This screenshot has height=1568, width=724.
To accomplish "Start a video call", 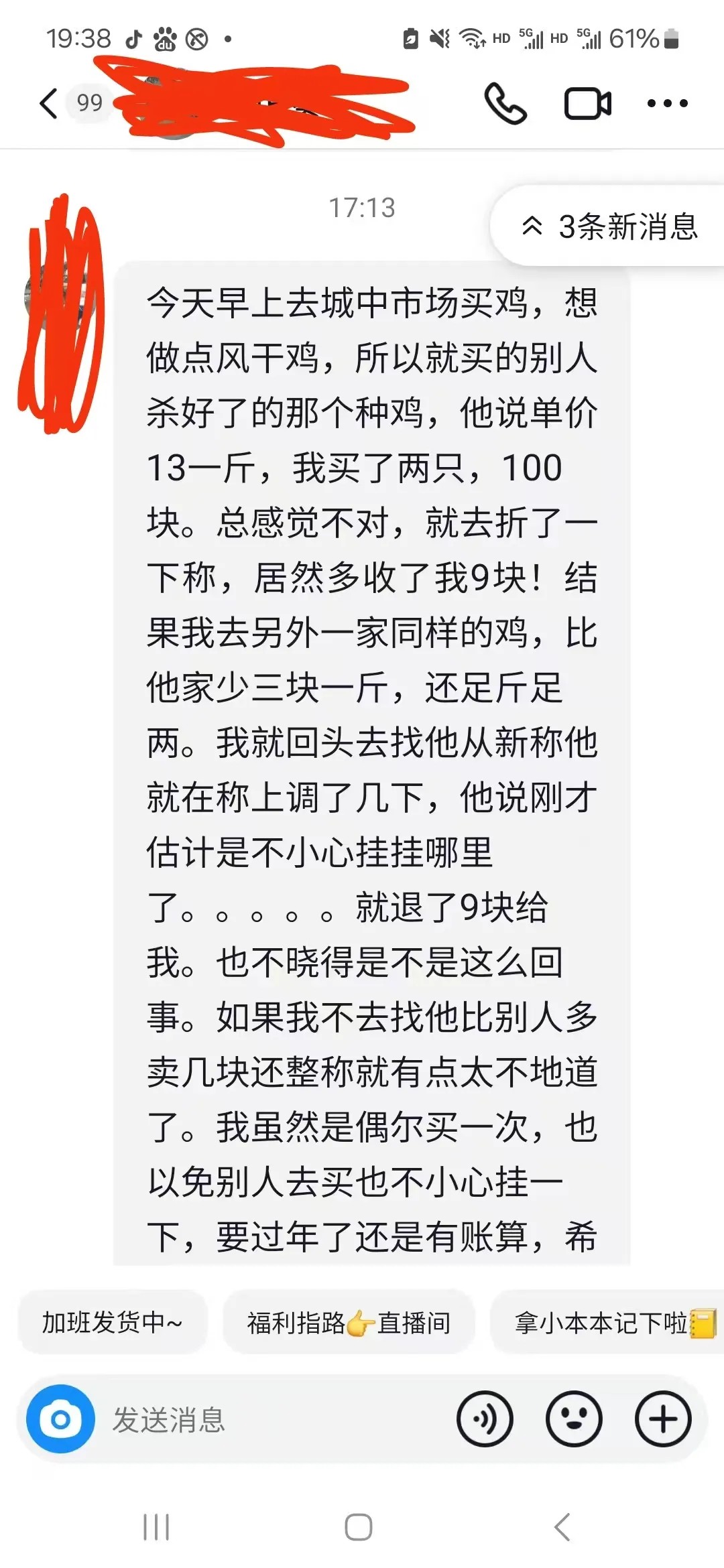I will point(587,103).
